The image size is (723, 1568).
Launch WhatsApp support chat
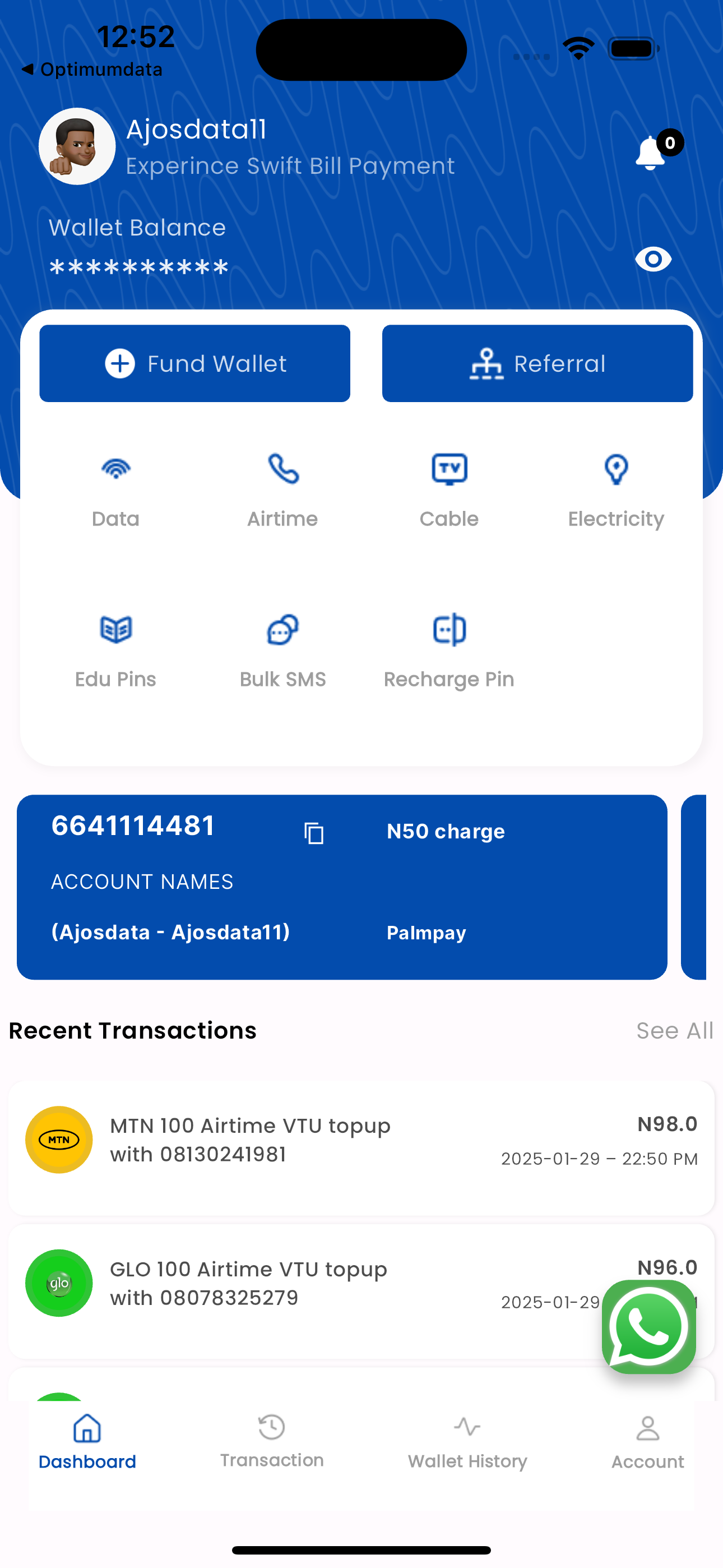649,1328
